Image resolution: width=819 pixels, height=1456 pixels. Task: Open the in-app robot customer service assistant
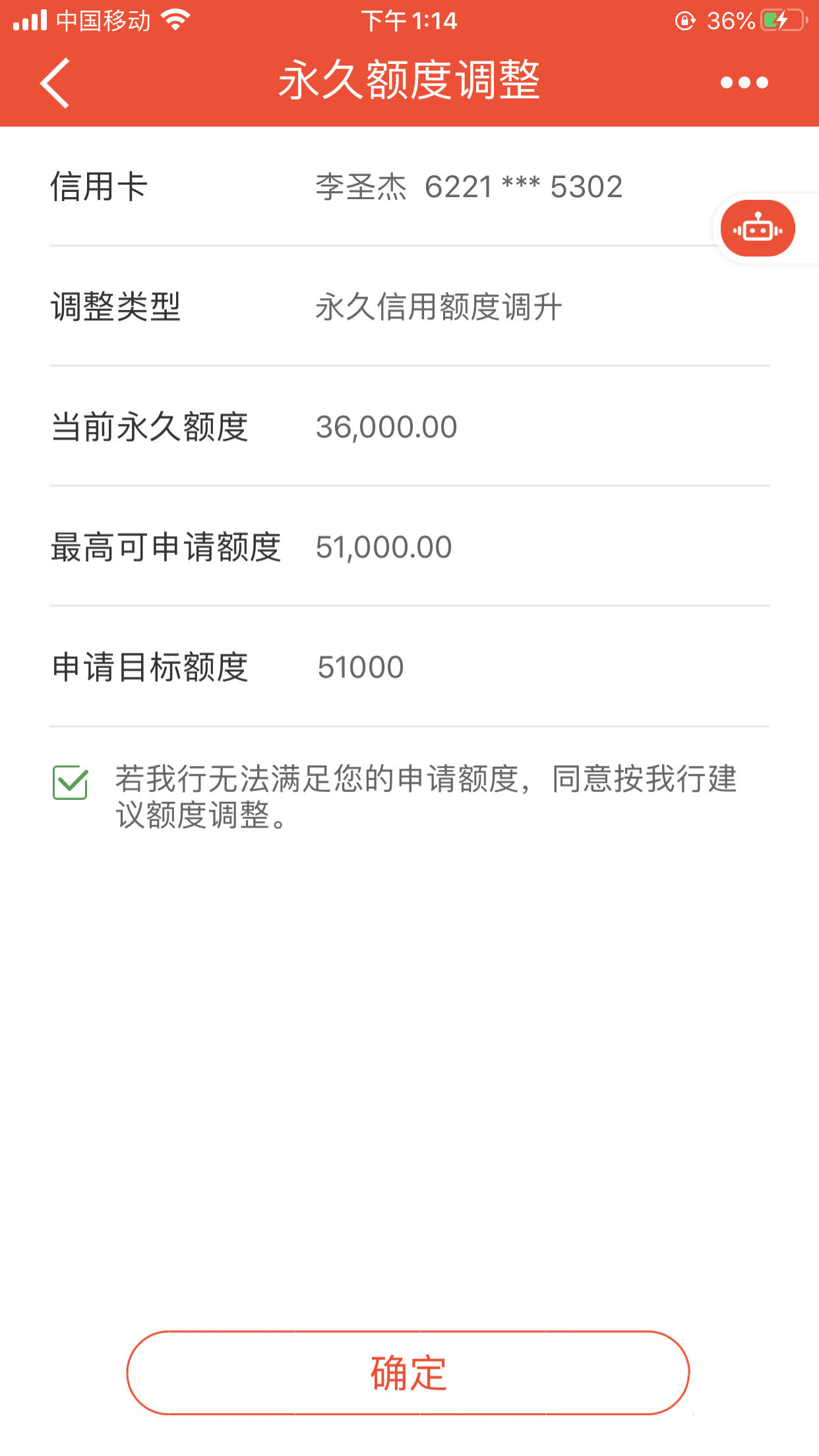pos(757,228)
